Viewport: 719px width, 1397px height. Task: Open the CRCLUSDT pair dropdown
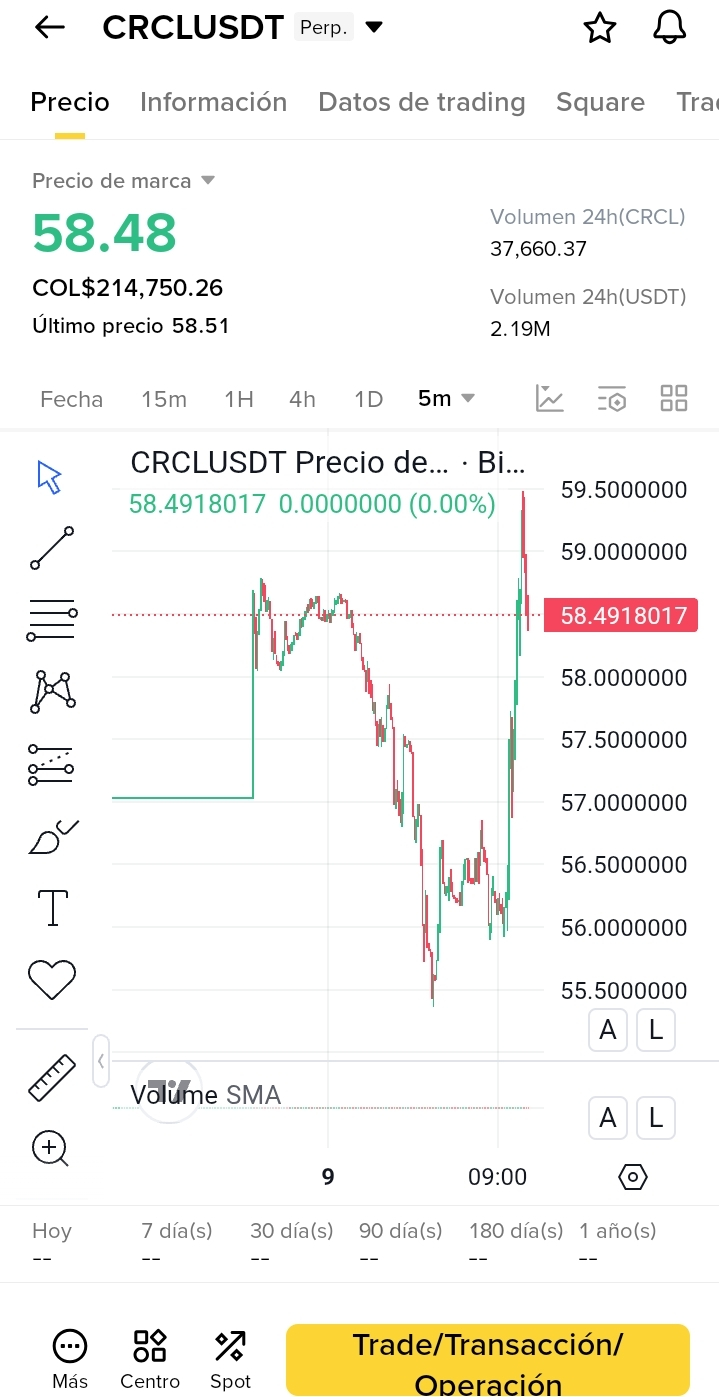[x=374, y=28]
